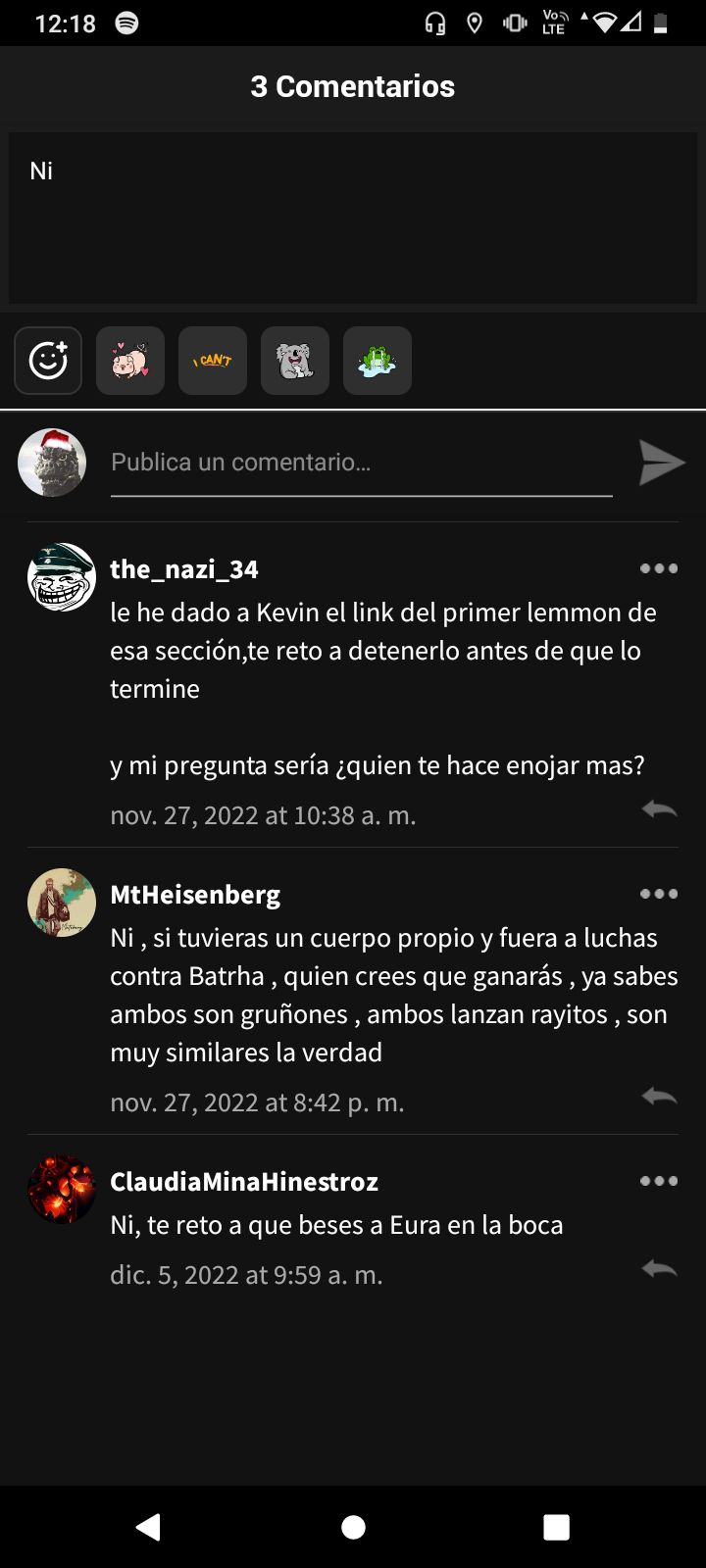This screenshot has height=1568, width=706.
Task: Select the green frog sticker
Action: tap(378, 361)
